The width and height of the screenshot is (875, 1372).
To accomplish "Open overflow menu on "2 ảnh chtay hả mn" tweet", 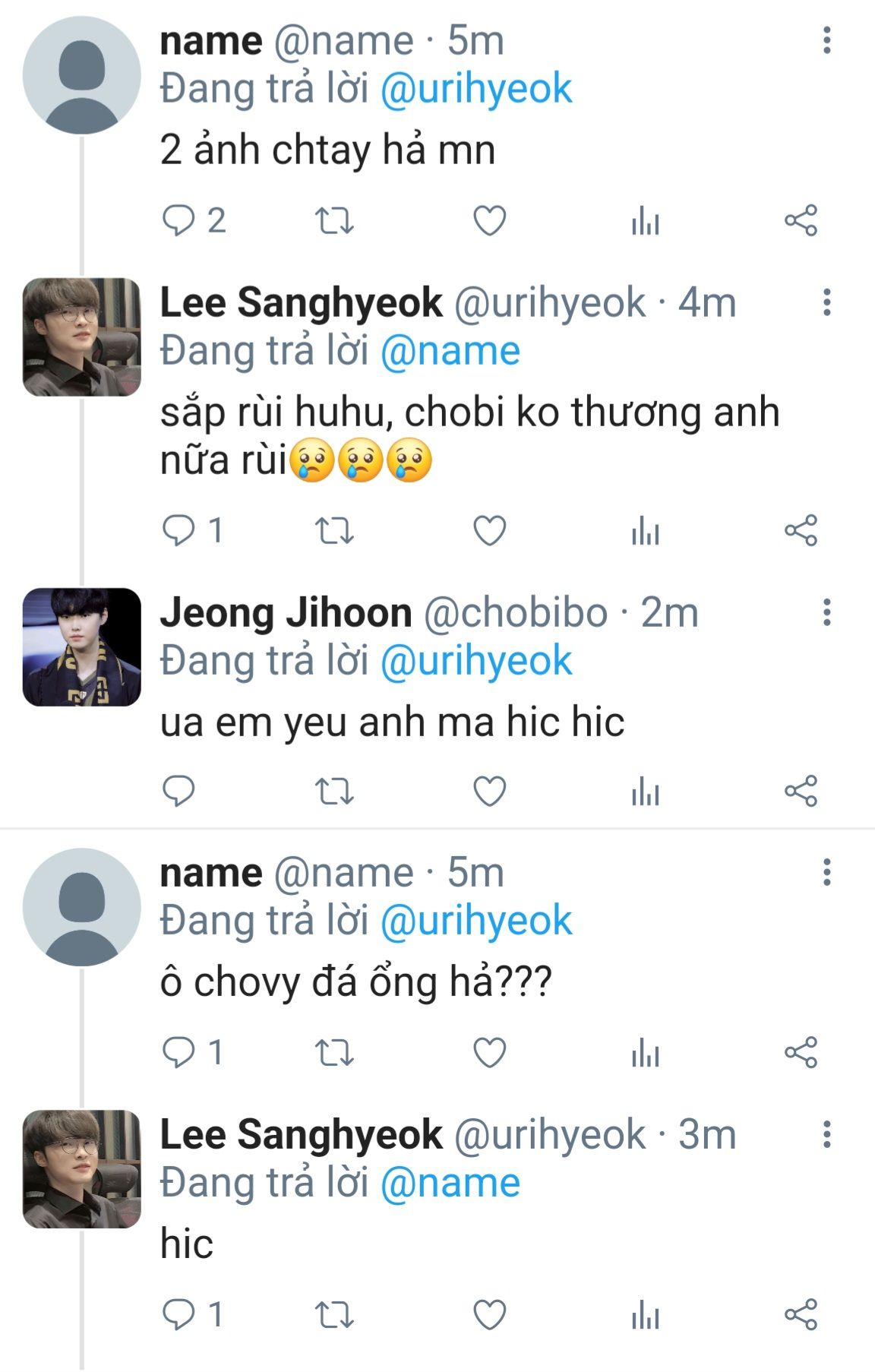I will pyautogui.click(x=827, y=40).
